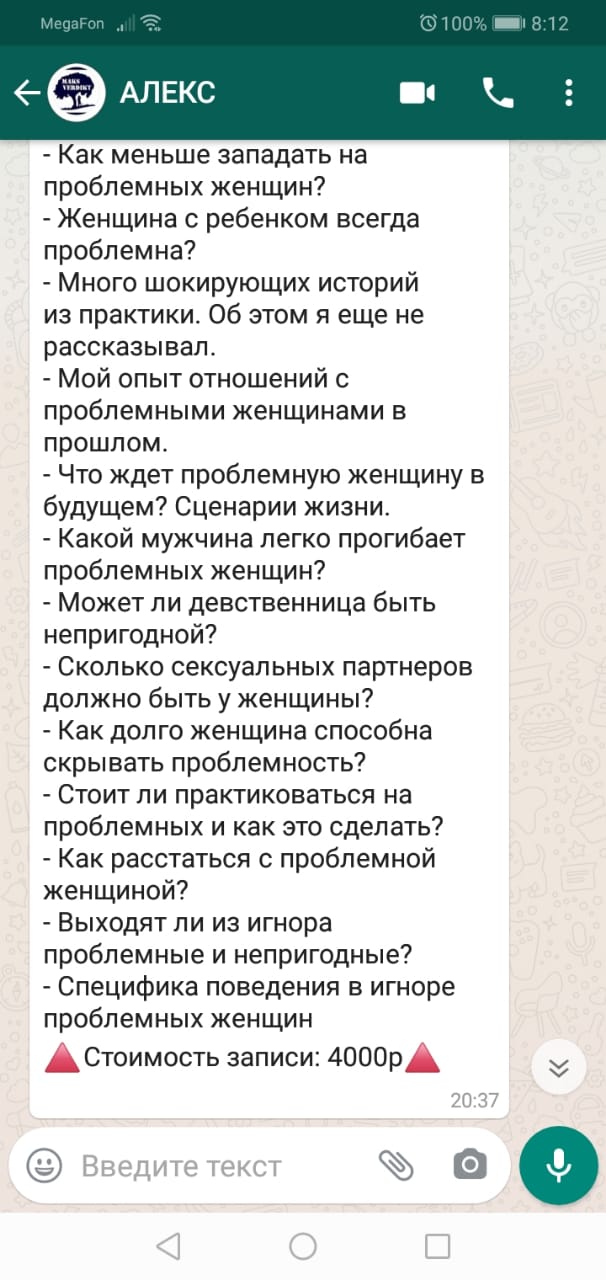Viewport: 606px width, 1280px height.
Task: Open АЛЕКС contact profile
Action: [167, 93]
